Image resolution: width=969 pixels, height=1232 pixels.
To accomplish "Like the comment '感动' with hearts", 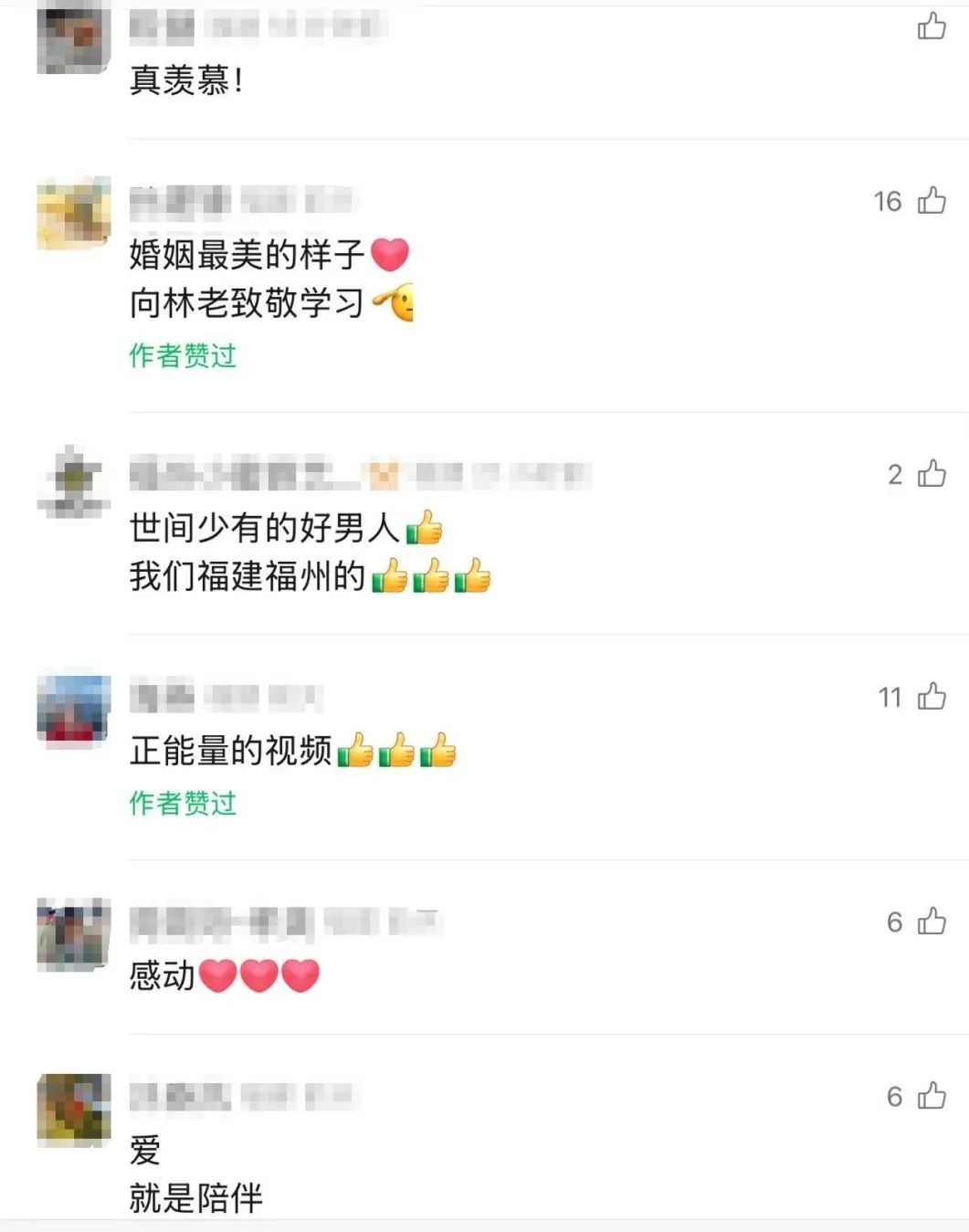I will (x=931, y=921).
